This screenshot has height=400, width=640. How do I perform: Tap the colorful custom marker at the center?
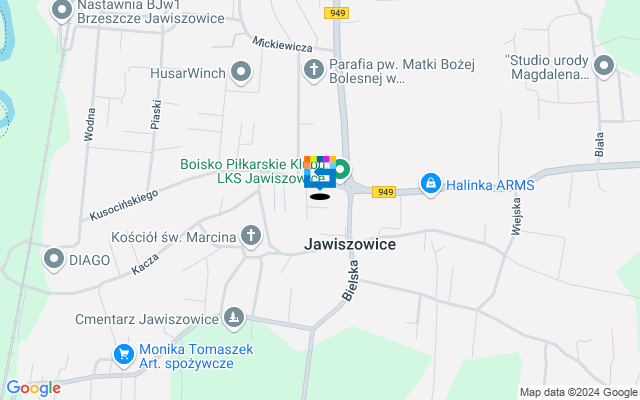click(x=319, y=172)
